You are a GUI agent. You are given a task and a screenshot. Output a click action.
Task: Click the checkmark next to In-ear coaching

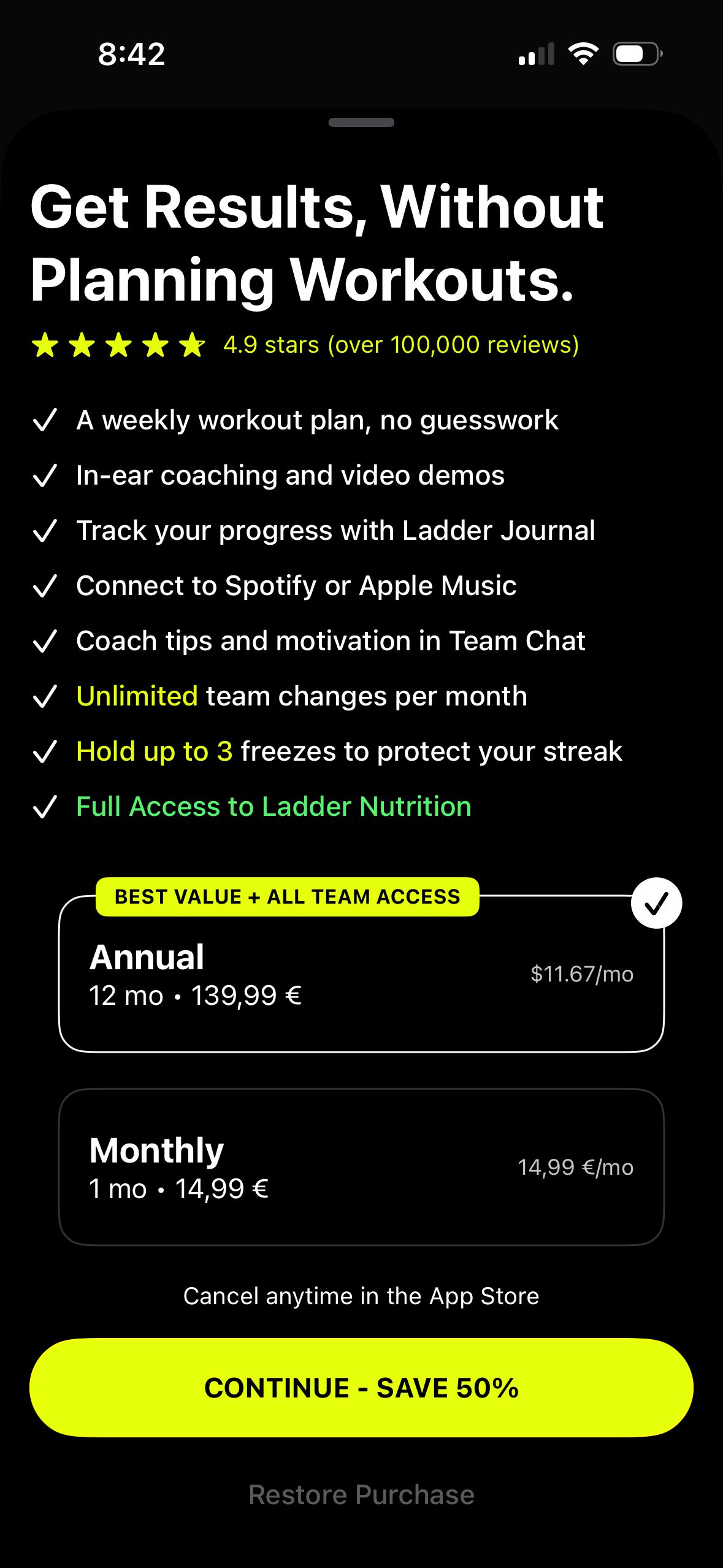[x=45, y=475]
